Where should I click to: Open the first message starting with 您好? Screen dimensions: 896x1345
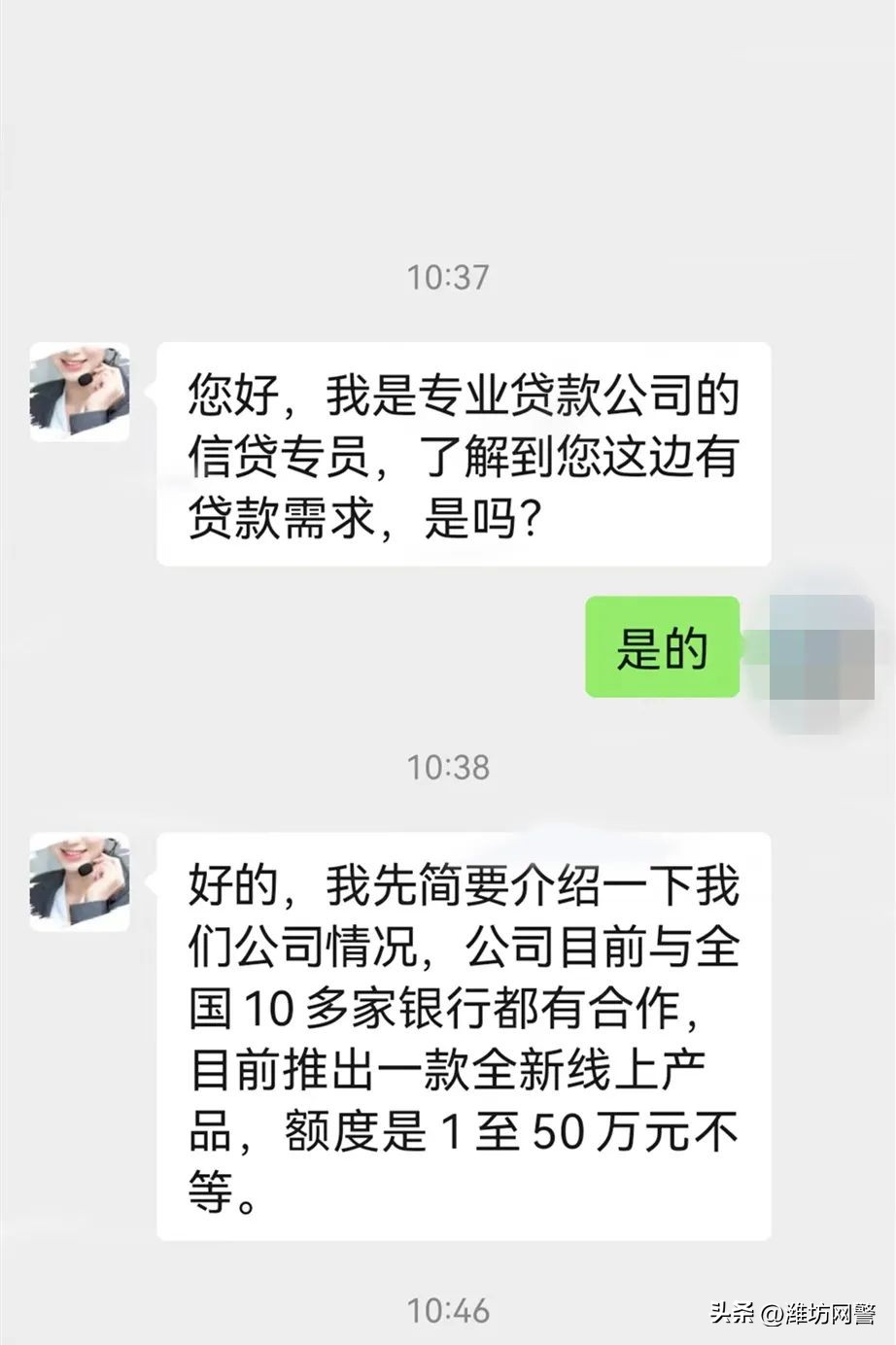pos(462,452)
